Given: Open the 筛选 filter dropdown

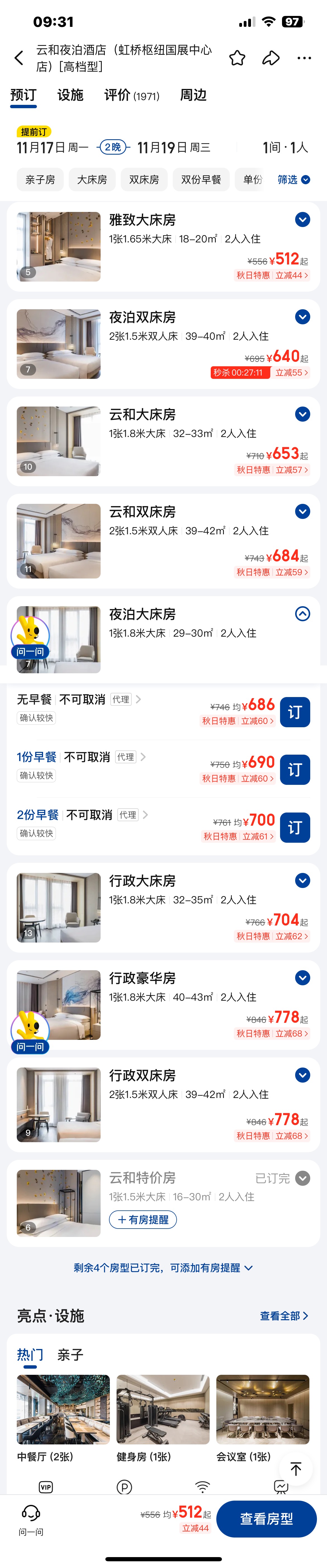Looking at the screenshot, I should click(x=293, y=180).
